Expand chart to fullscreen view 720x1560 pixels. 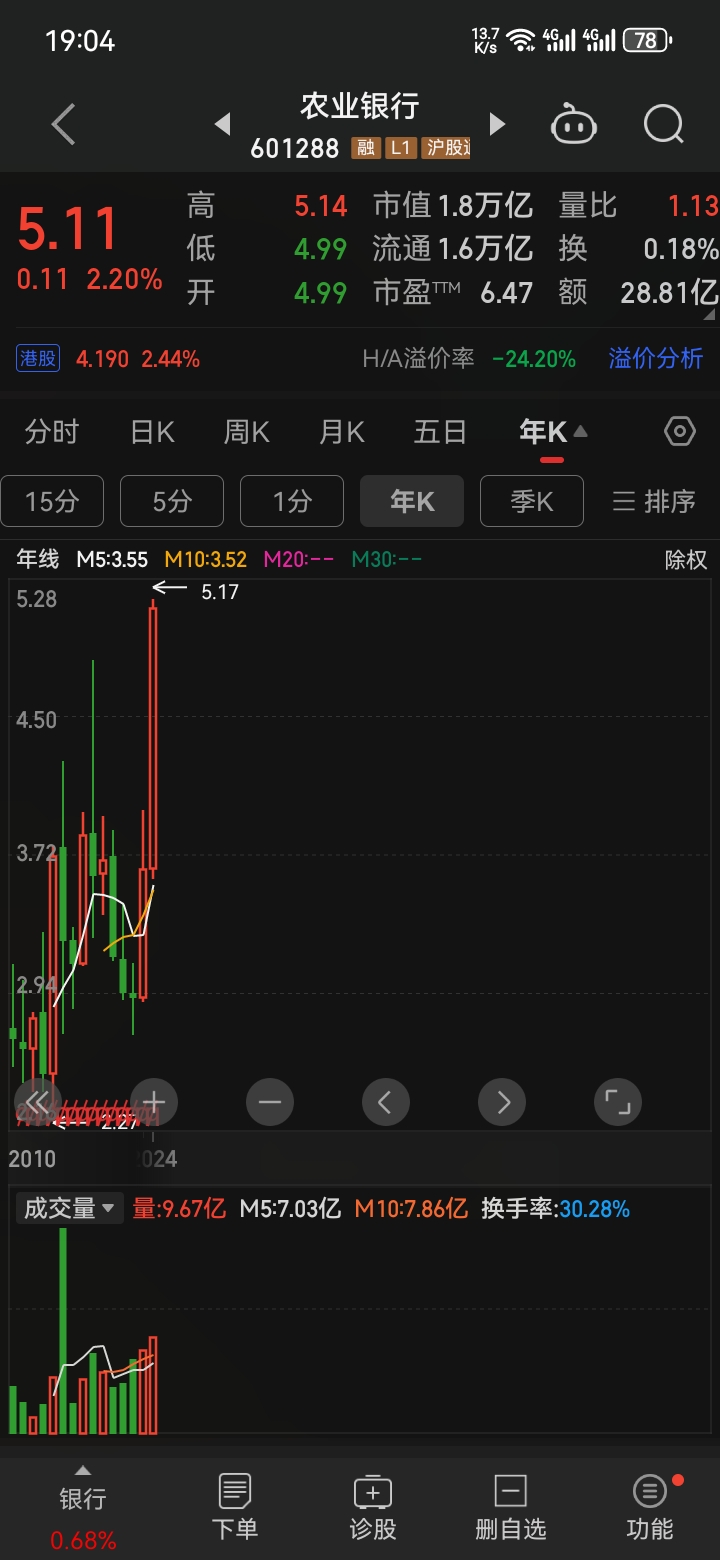click(x=617, y=1102)
